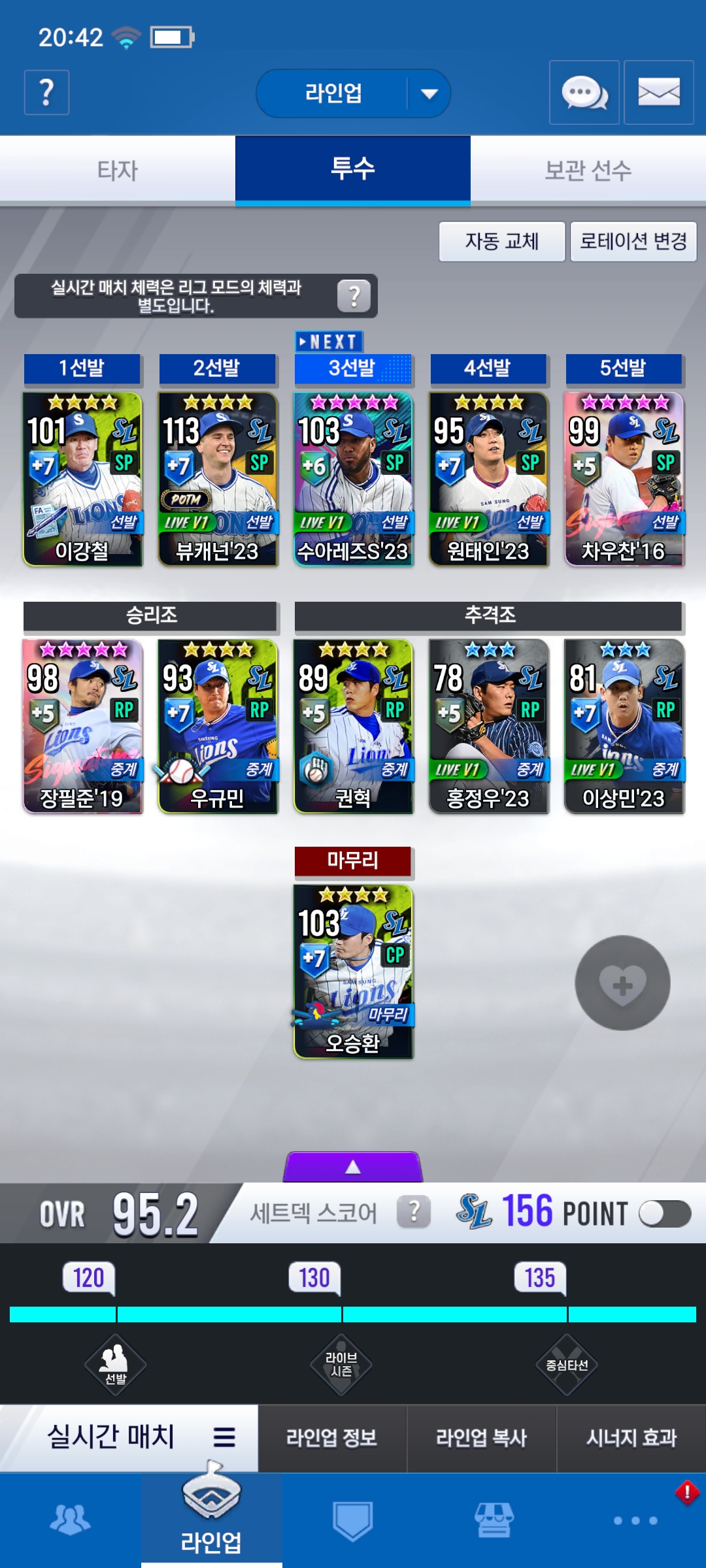Switch to the 보관 선수 tab

[588, 171]
